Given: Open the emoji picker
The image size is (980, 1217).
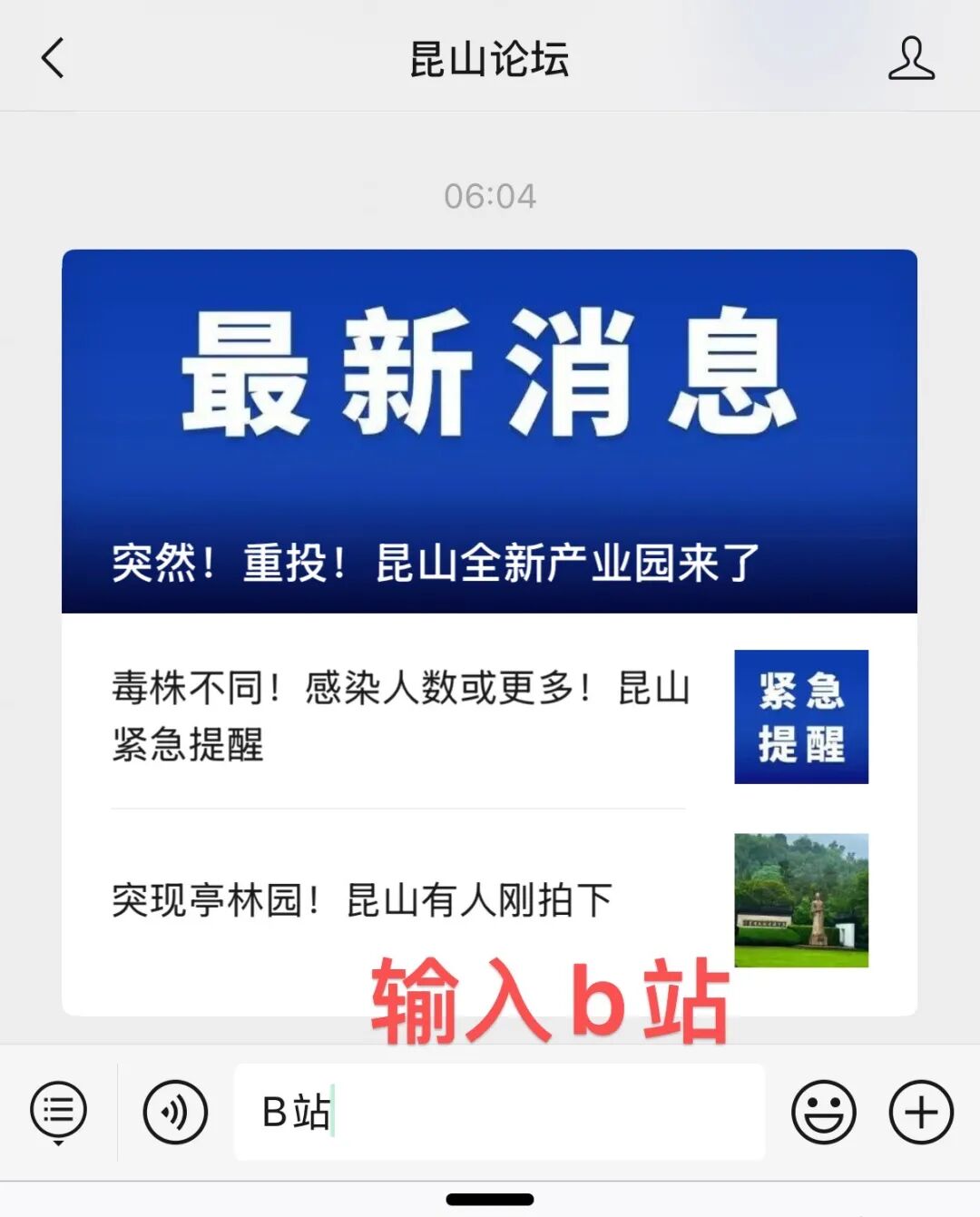Looking at the screenshot, I should 823,1112.
